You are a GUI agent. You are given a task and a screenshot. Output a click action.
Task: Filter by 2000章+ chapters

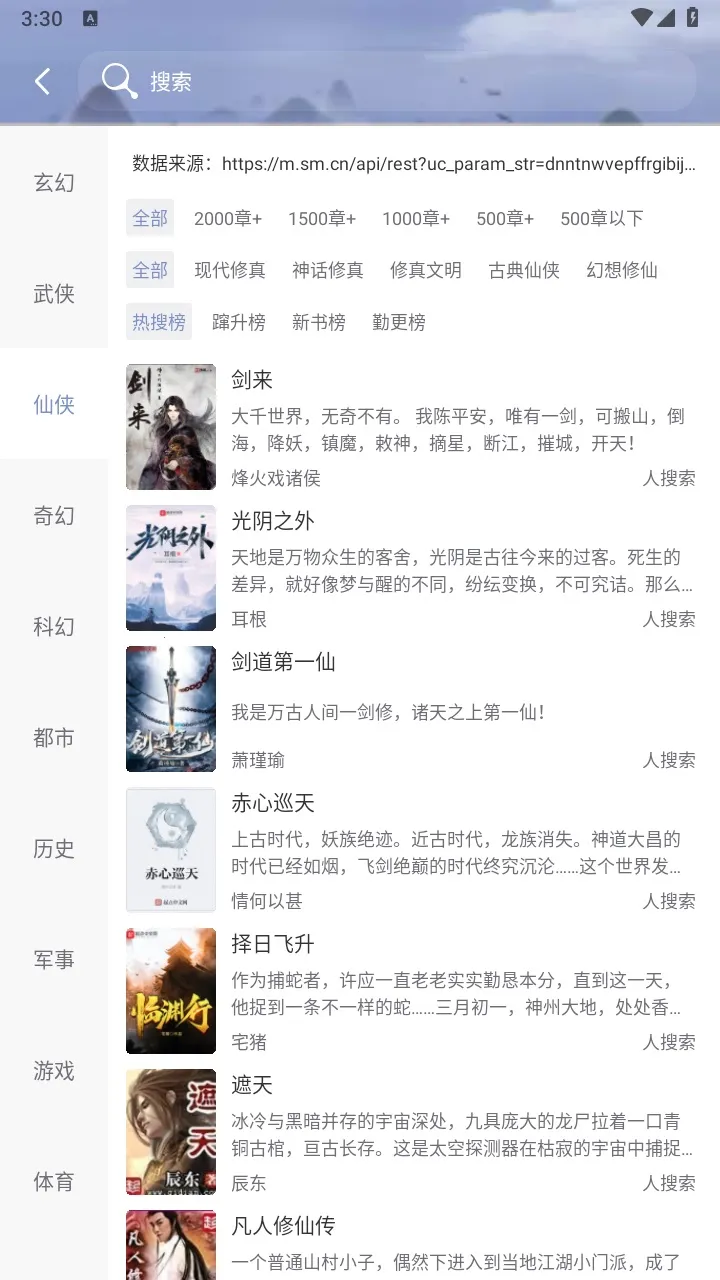[228, 218]
